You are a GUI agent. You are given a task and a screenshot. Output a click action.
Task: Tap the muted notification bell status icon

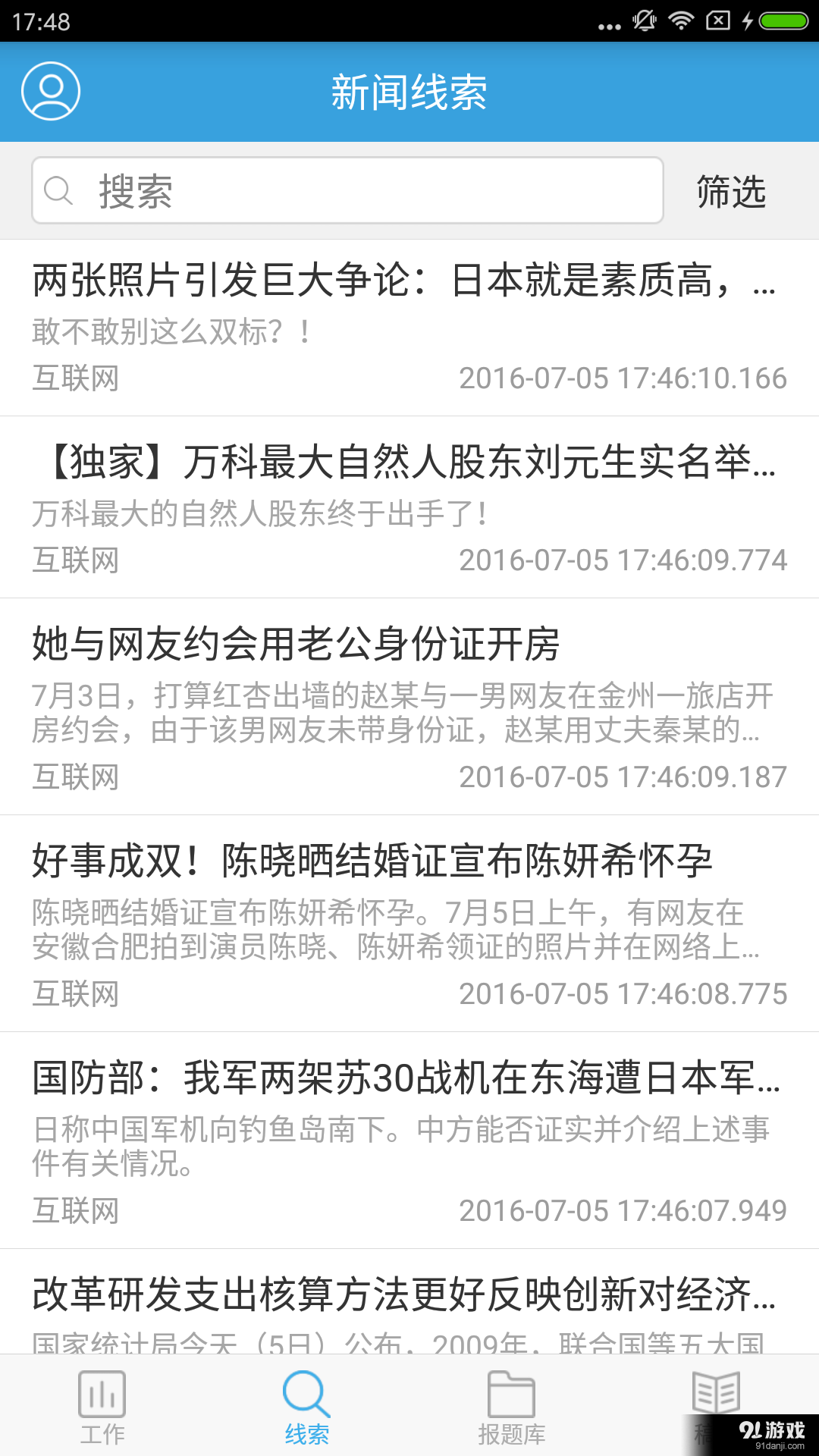[x=644, y=19]
